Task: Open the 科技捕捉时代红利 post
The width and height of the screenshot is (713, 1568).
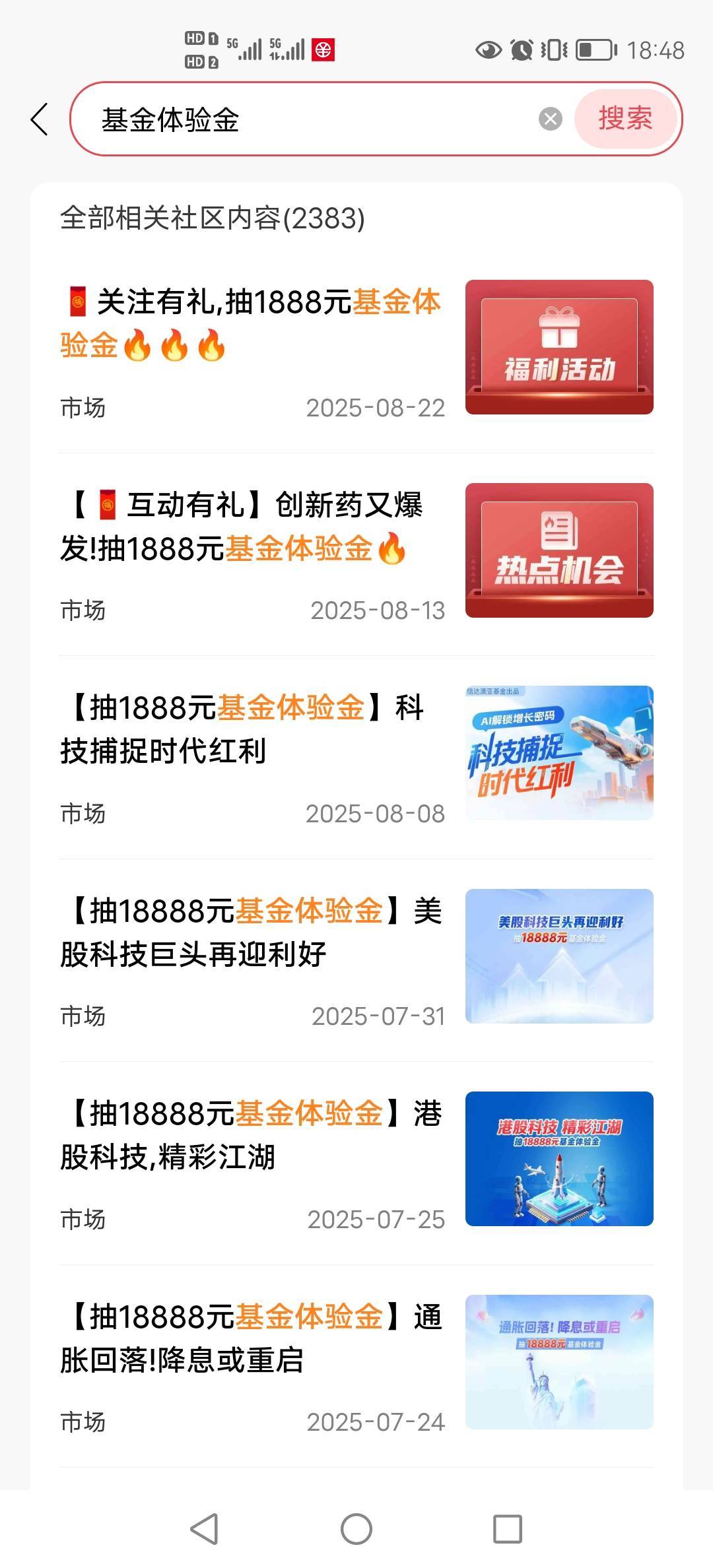Action: coord(356,757)
